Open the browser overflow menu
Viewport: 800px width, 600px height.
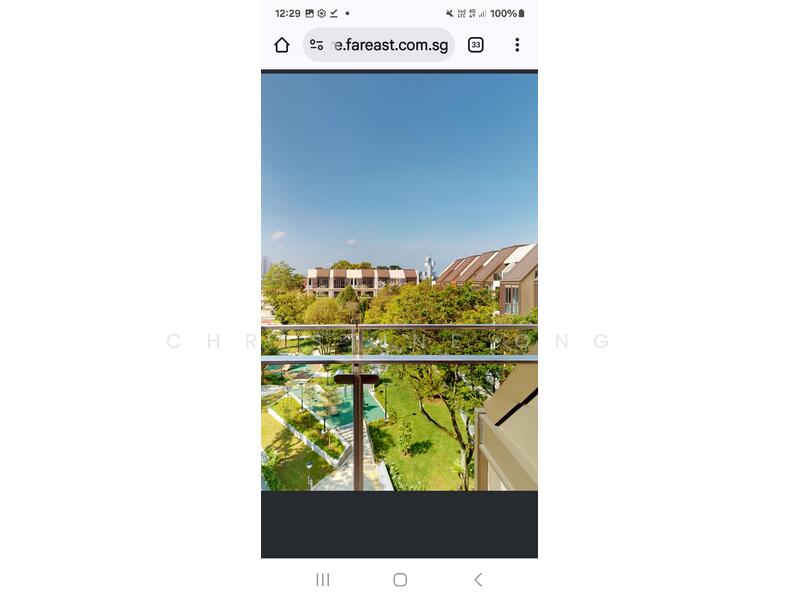tap(517, 45)
